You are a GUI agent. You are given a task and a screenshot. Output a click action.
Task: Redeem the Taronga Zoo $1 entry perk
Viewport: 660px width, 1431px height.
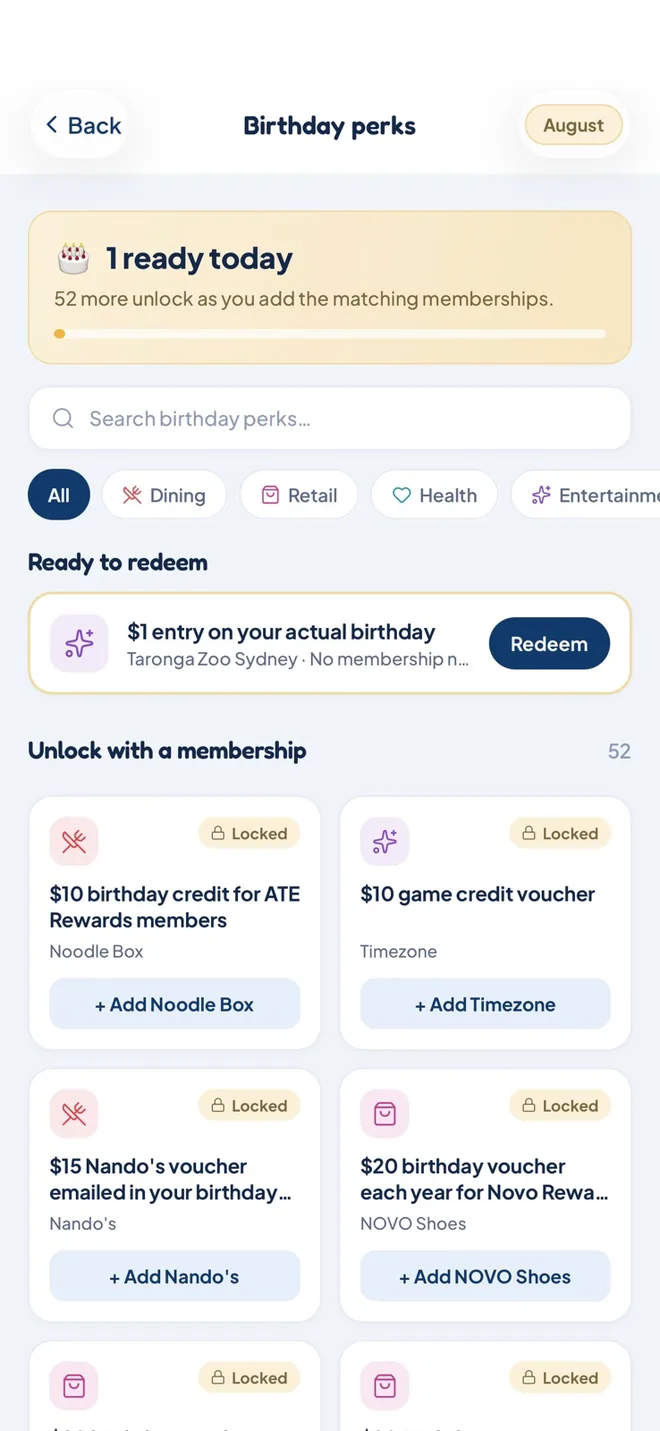point(549,644)
